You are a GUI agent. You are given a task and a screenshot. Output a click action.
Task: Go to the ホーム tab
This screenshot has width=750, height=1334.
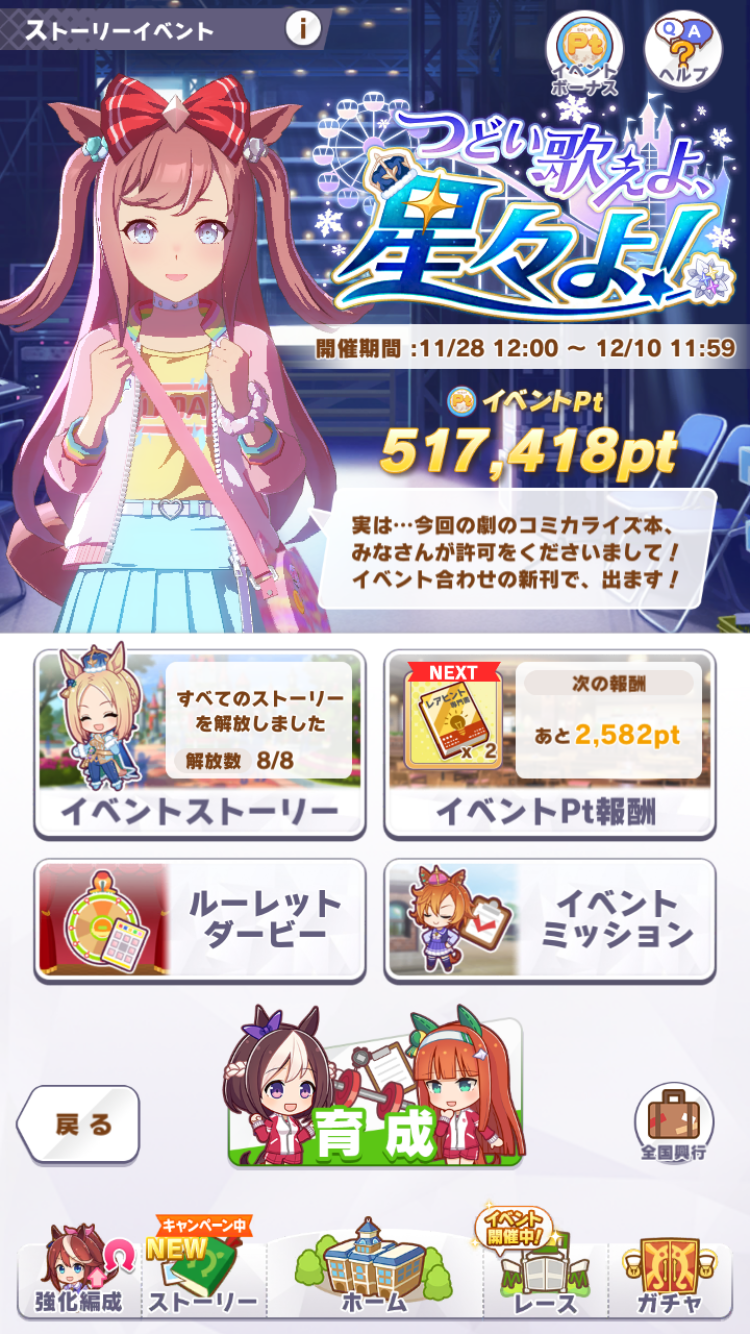[375, 1268]
